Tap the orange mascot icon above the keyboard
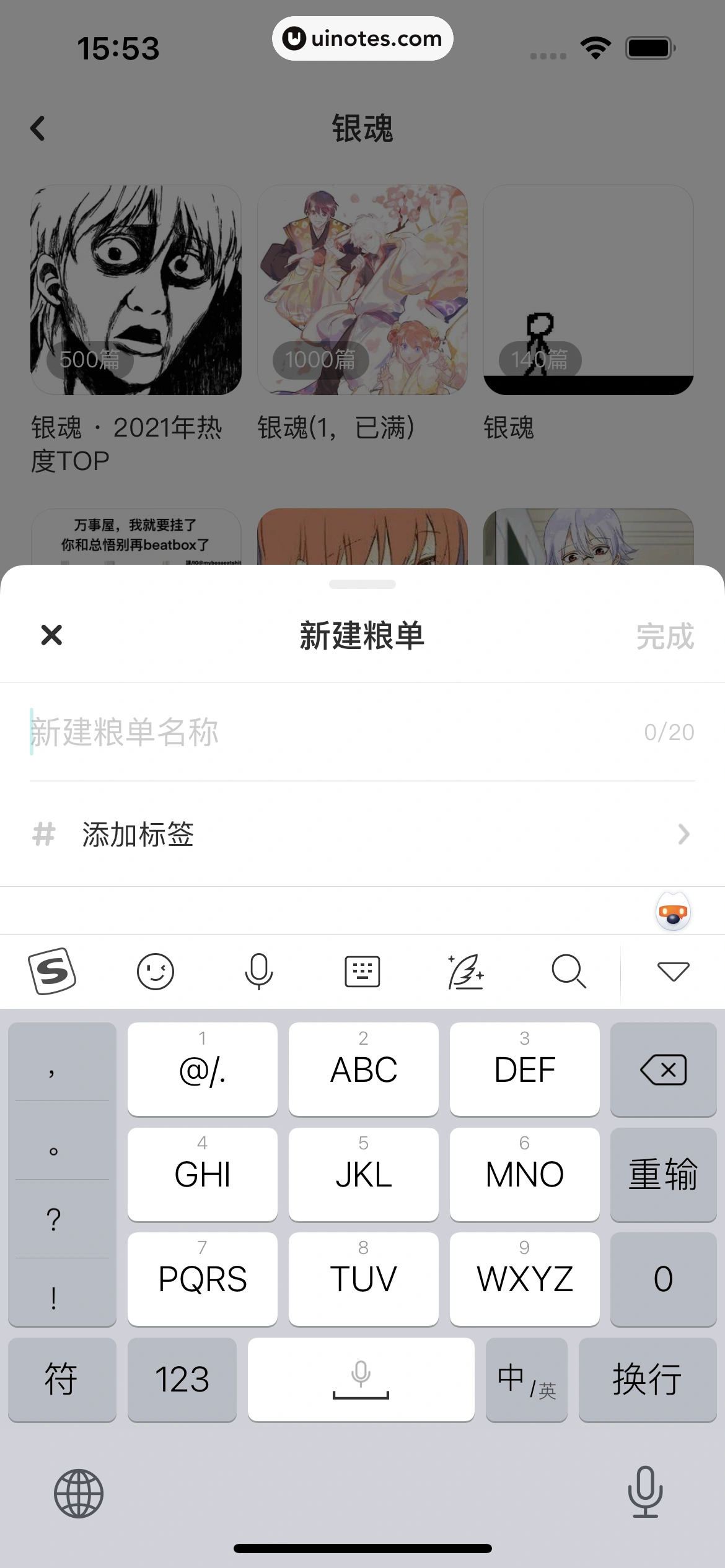725x1568 pixels. point(673,912)
